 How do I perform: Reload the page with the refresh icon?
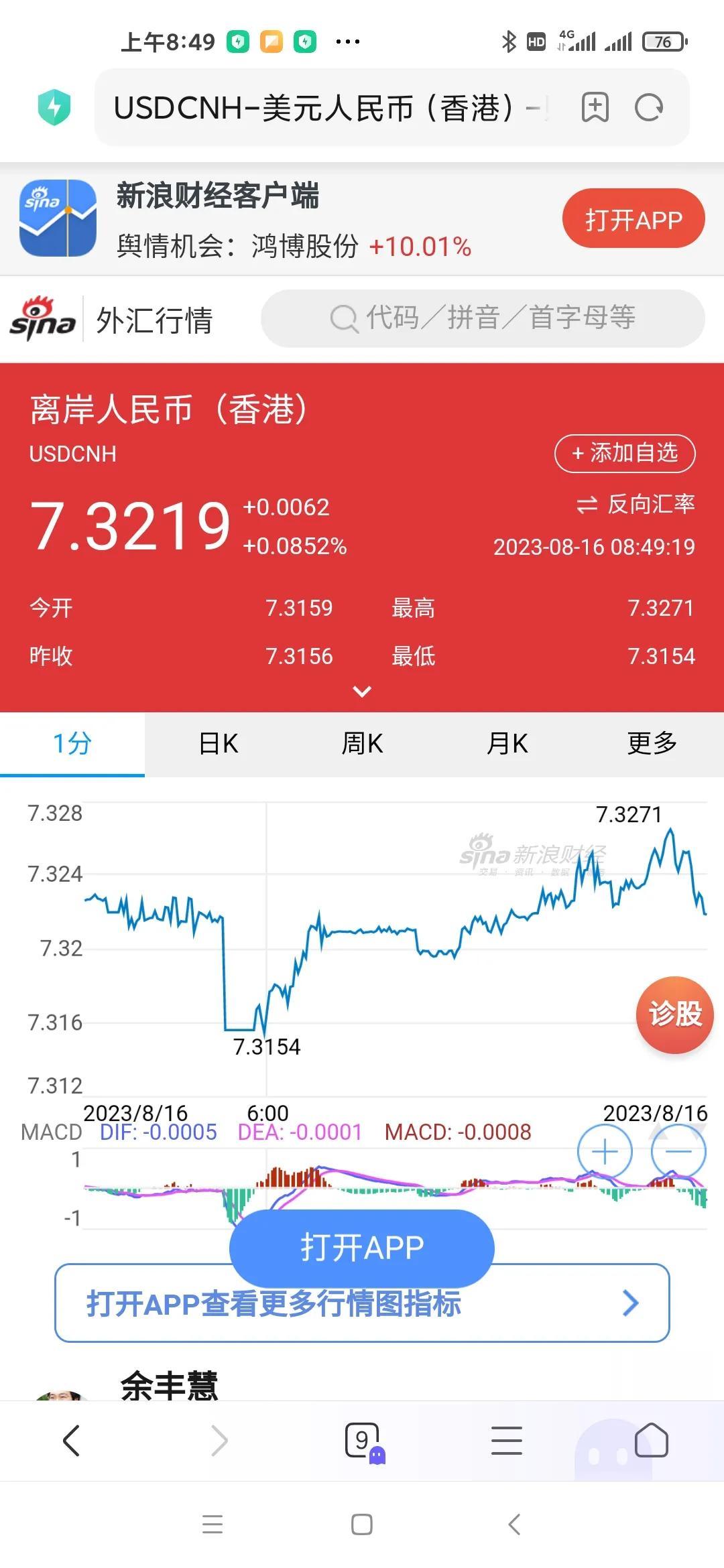point(648,107)
